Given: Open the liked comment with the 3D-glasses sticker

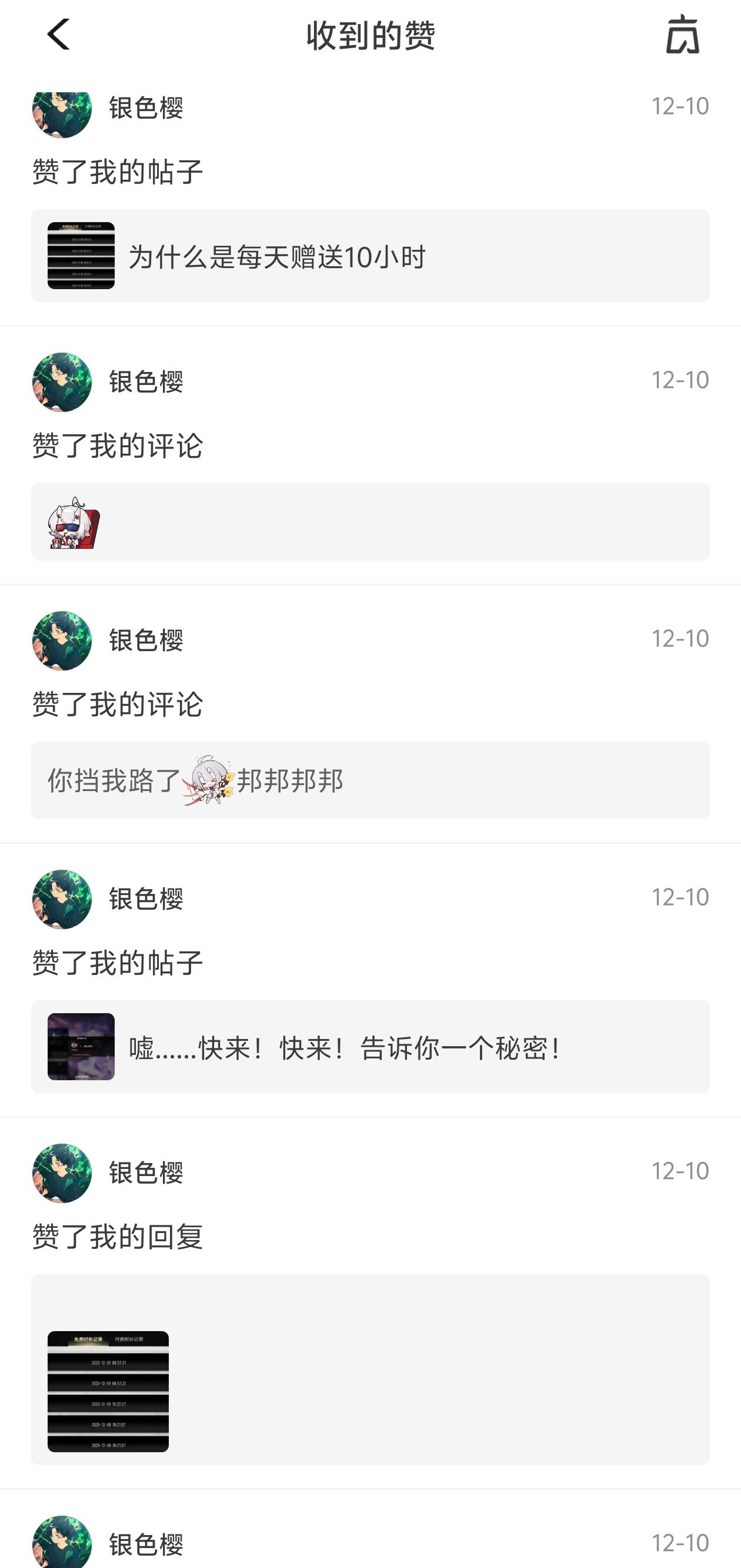Looking at the screenshot, I should click(369, 522).
